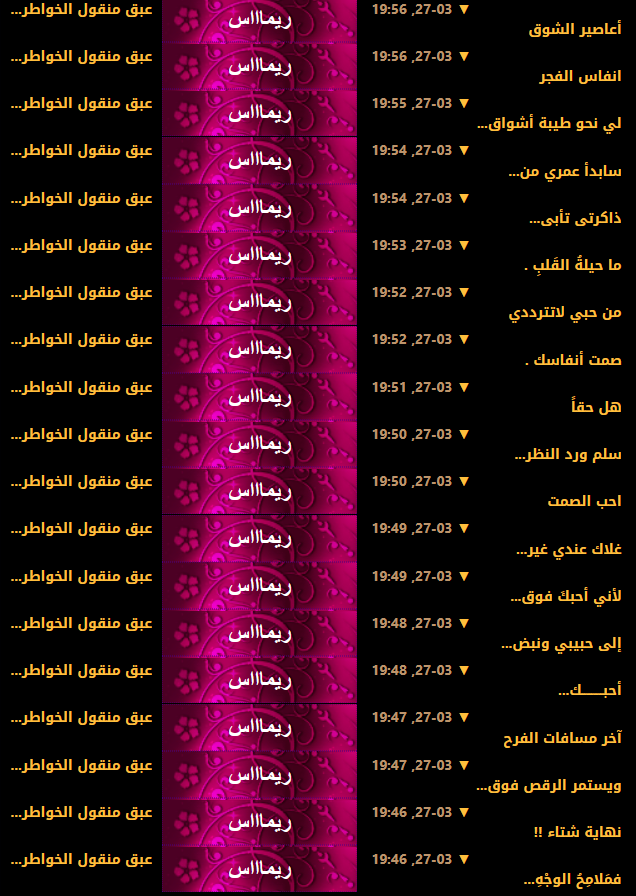Open the thread لي نحو طيبة أشواق
The width and height of the screenshot is (636, 896).
(x=550, y=124)
